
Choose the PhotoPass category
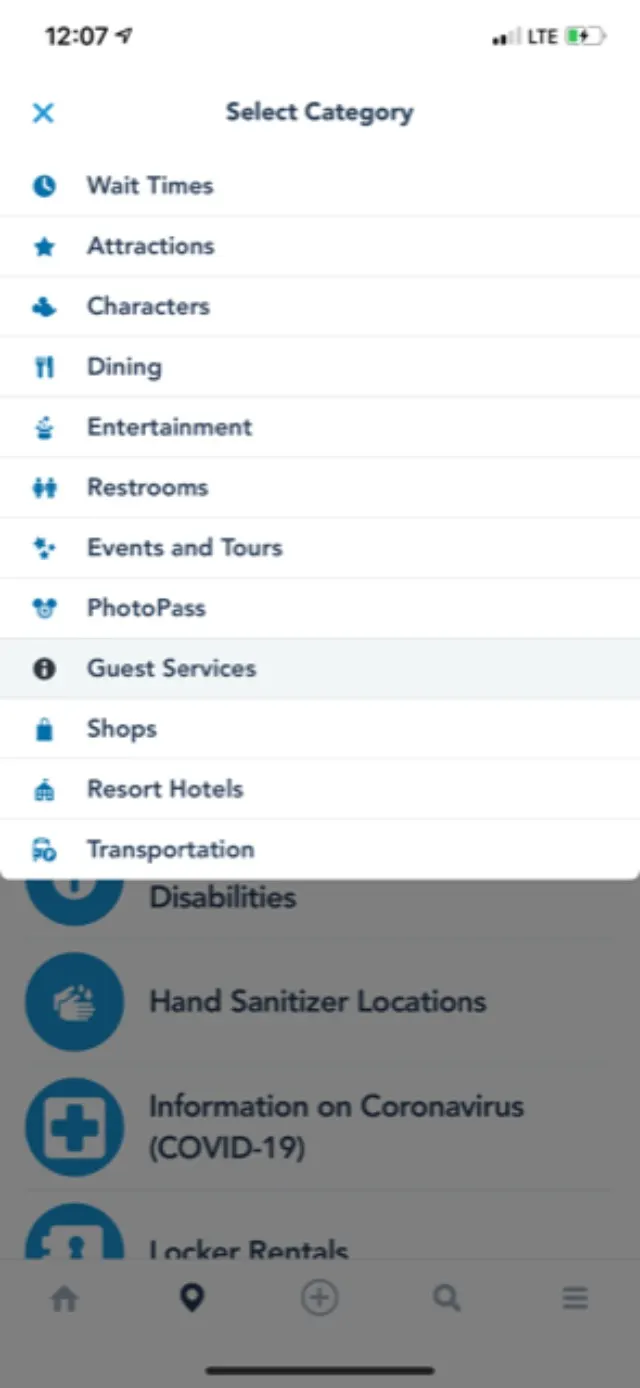(320, 608)
